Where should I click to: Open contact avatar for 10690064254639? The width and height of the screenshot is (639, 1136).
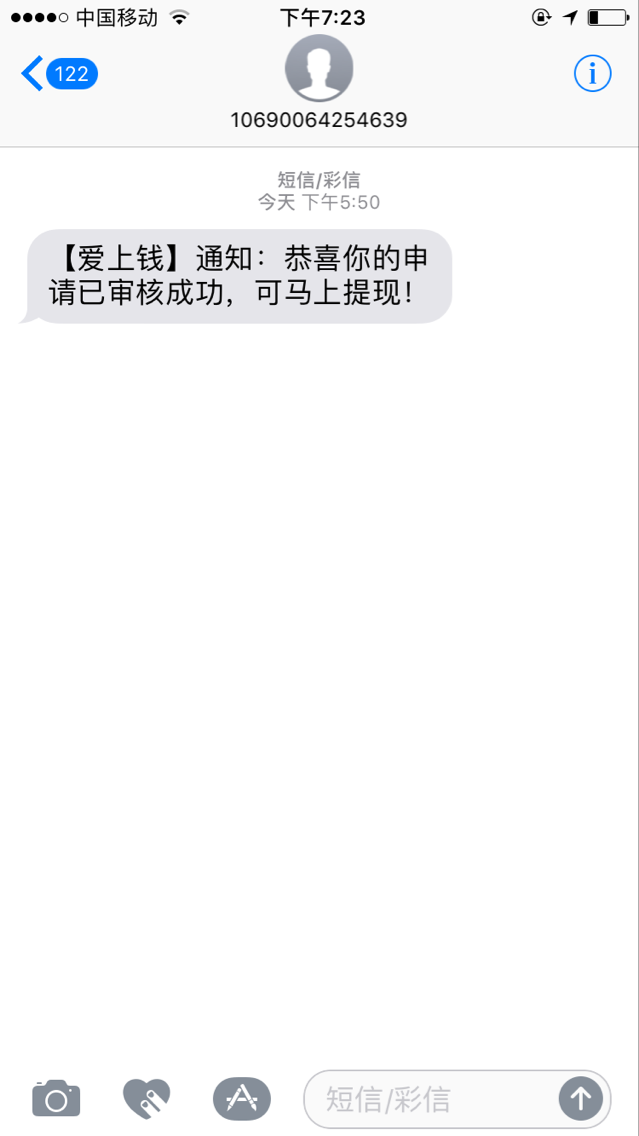pyautogui.click(x=319, y=68)
